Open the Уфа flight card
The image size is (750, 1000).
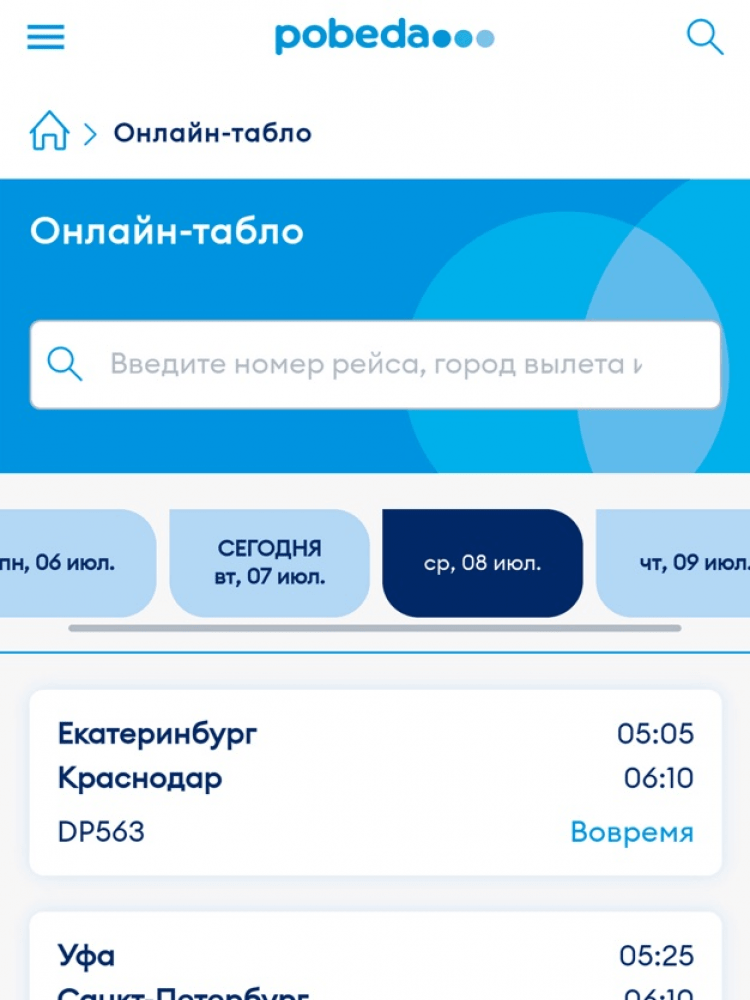point(375,958)
